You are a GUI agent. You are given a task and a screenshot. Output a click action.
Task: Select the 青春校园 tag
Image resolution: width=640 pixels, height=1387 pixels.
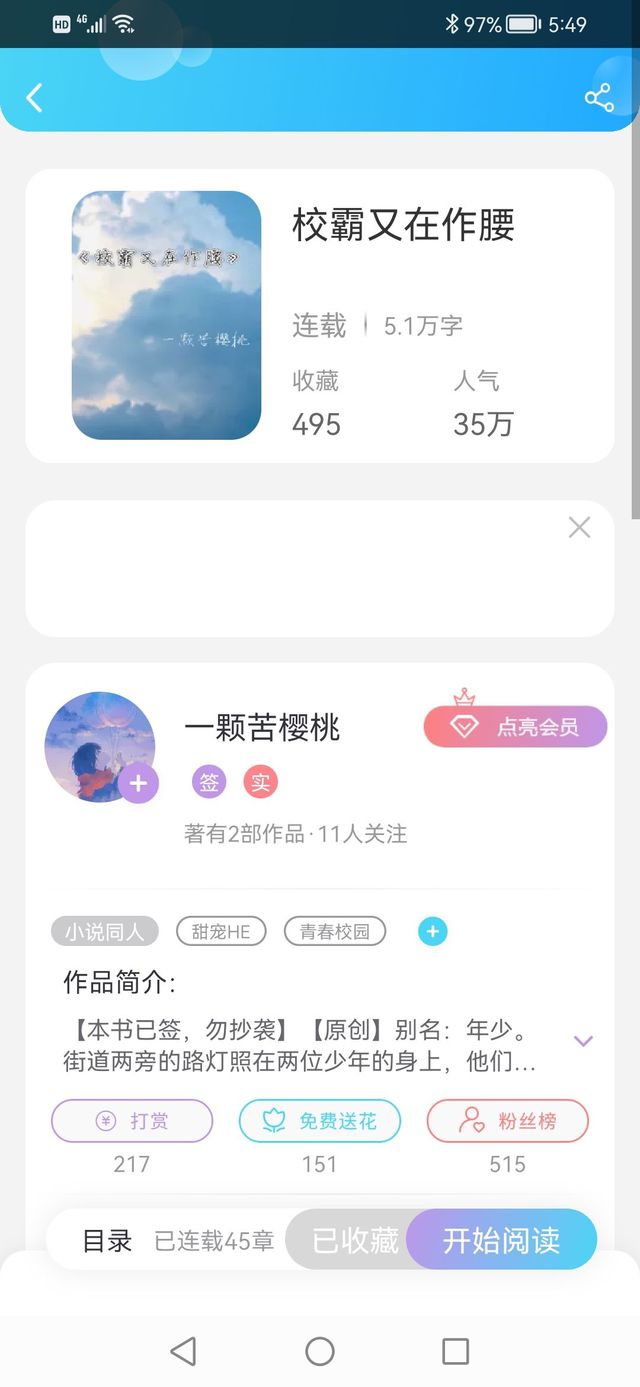point(335,932)
